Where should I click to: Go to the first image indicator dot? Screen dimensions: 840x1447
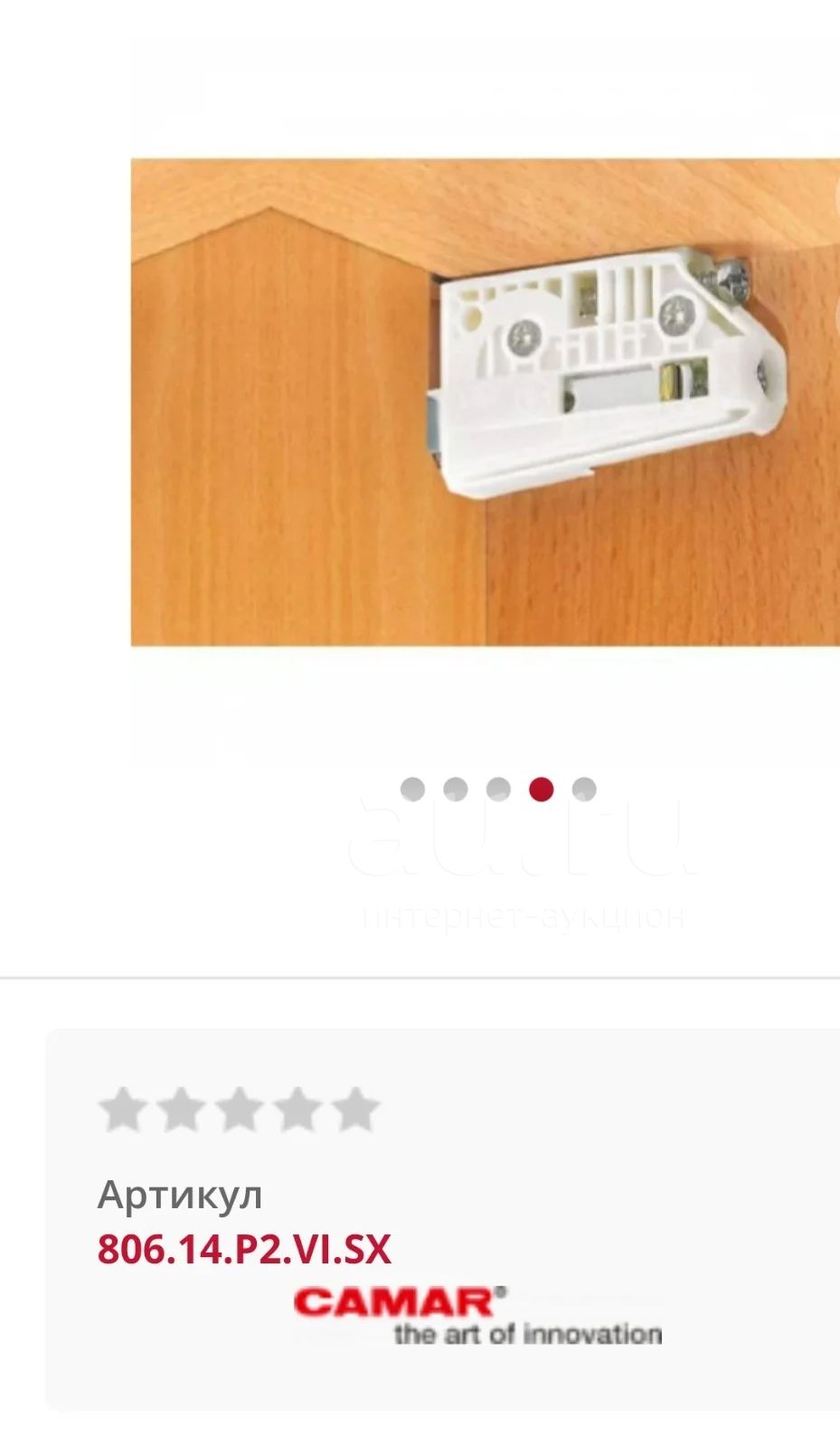coord(412,789)
